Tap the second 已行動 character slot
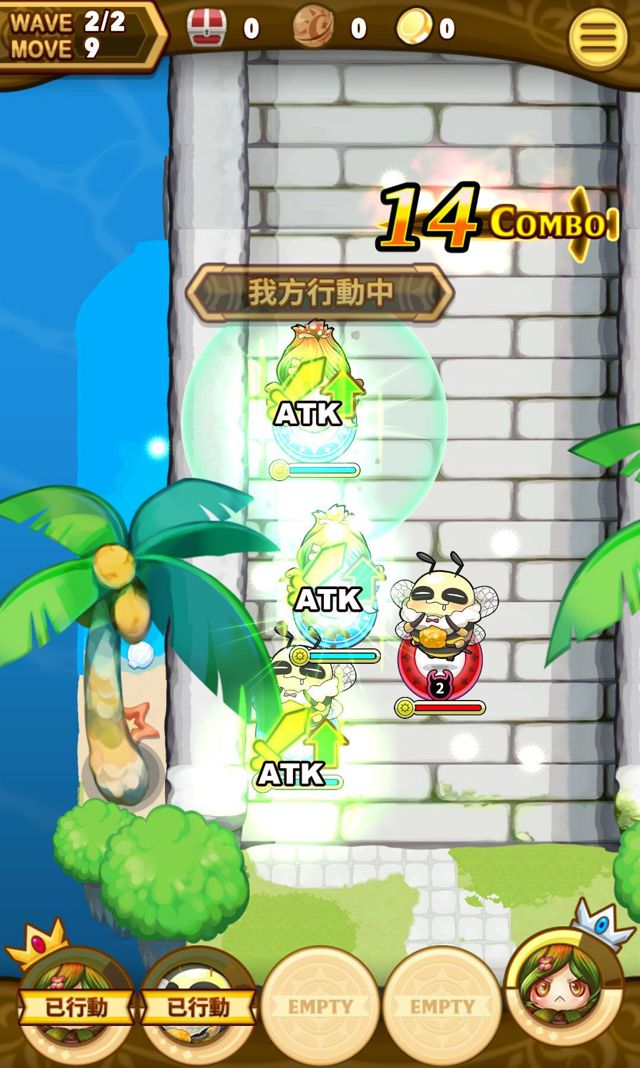The width and height of the screenshot is (640, 1068). 198,1003
